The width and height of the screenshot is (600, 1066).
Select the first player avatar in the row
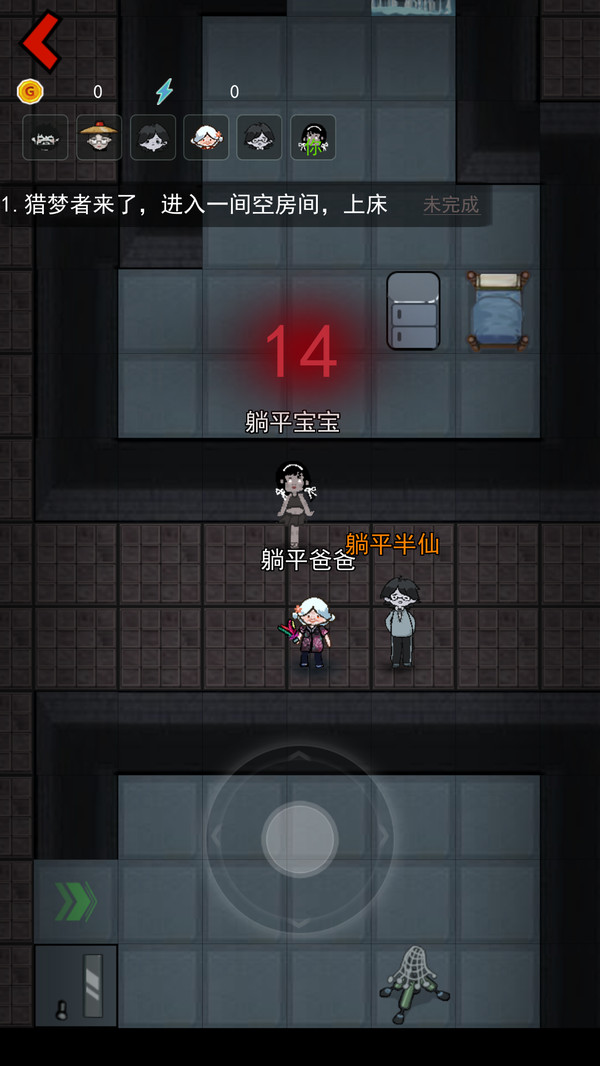[x=46, y=137]
